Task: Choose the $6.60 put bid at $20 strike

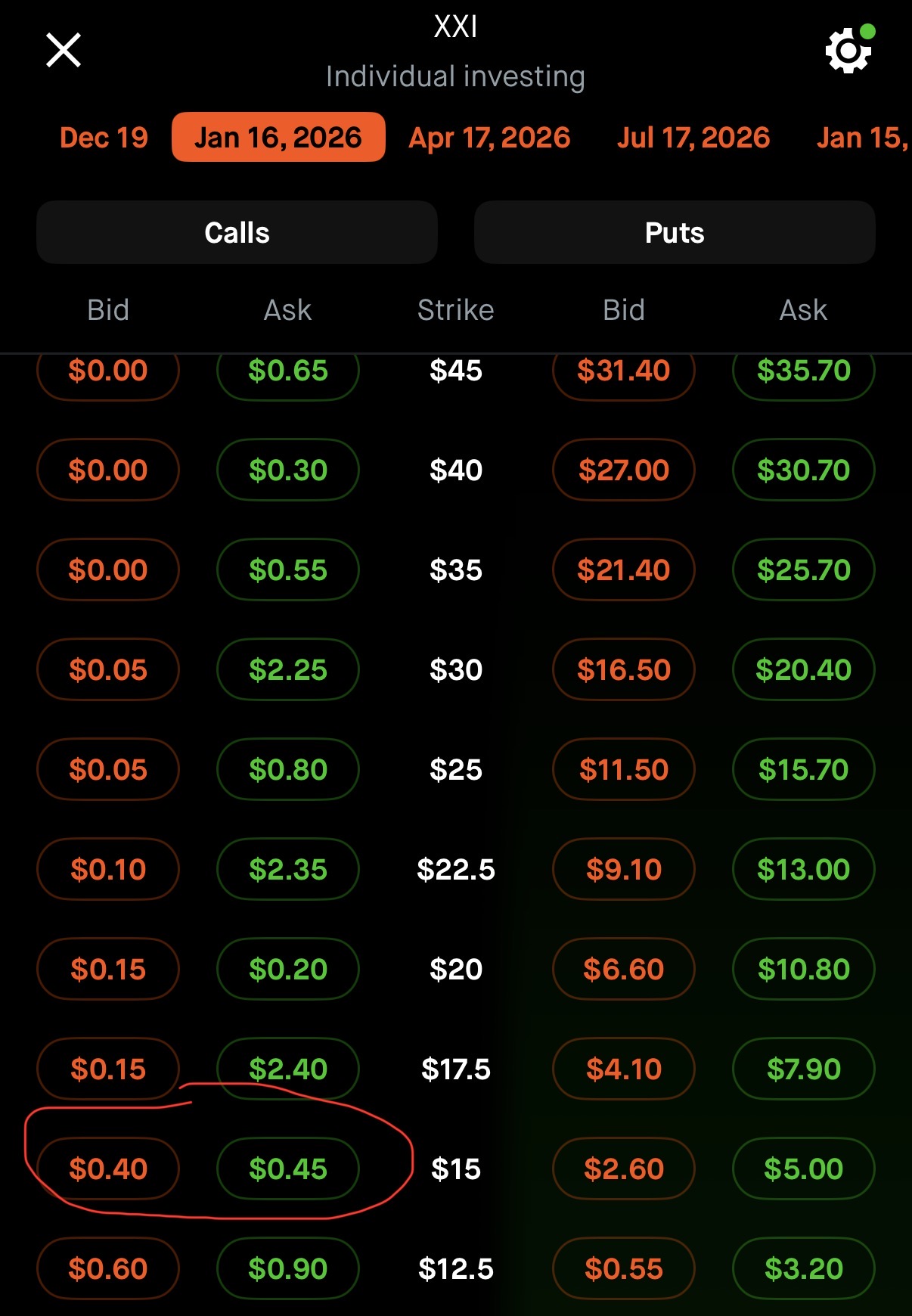Action: click(x=623, y=969)
